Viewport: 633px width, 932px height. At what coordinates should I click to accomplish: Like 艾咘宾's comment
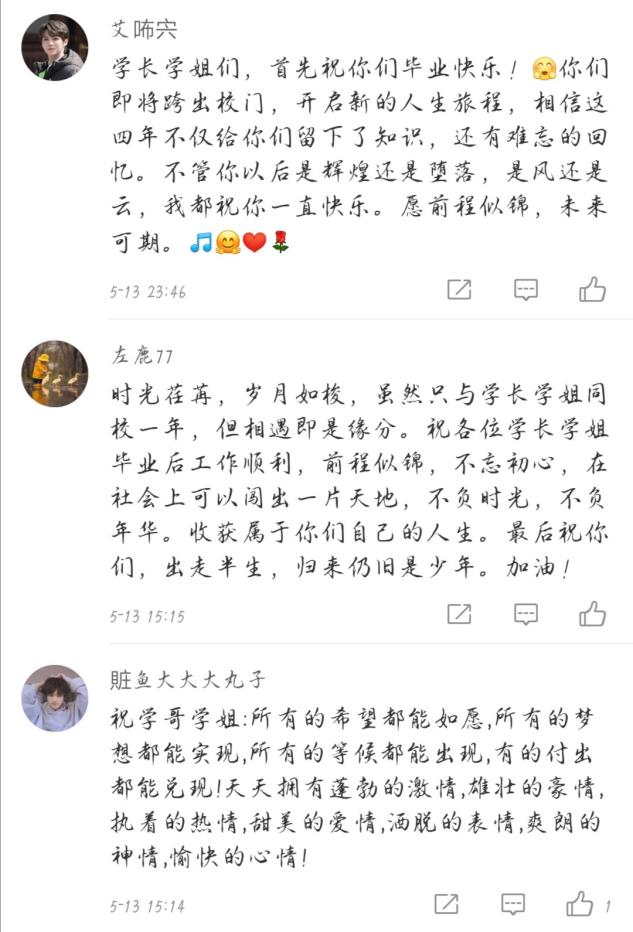tap(593, 290)
